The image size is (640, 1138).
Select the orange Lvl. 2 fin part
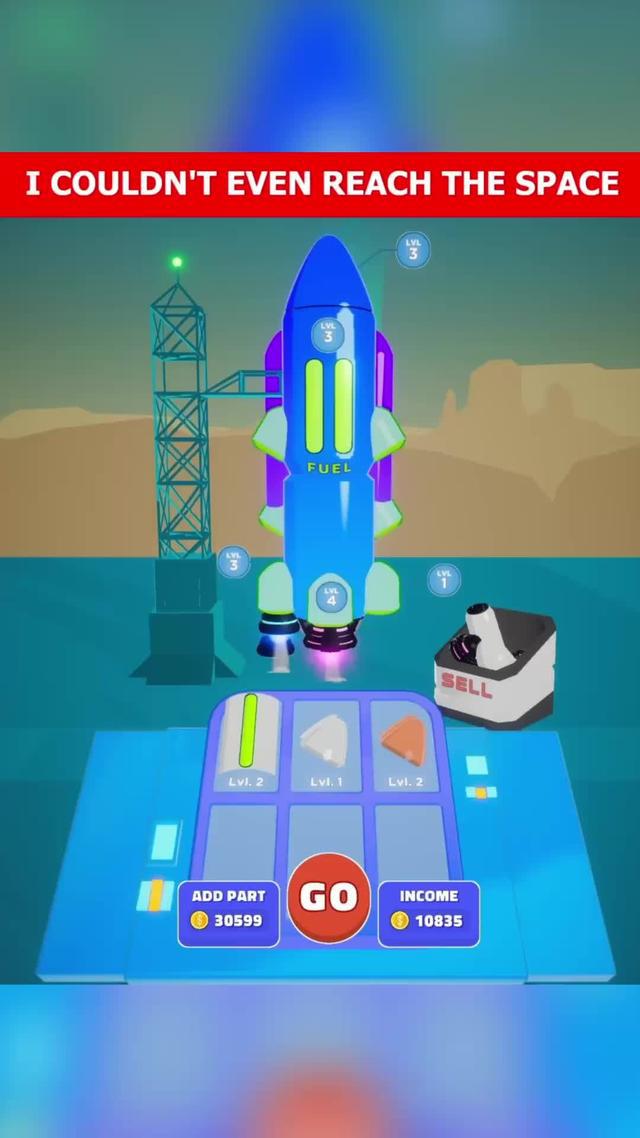(x=404, y=745)
